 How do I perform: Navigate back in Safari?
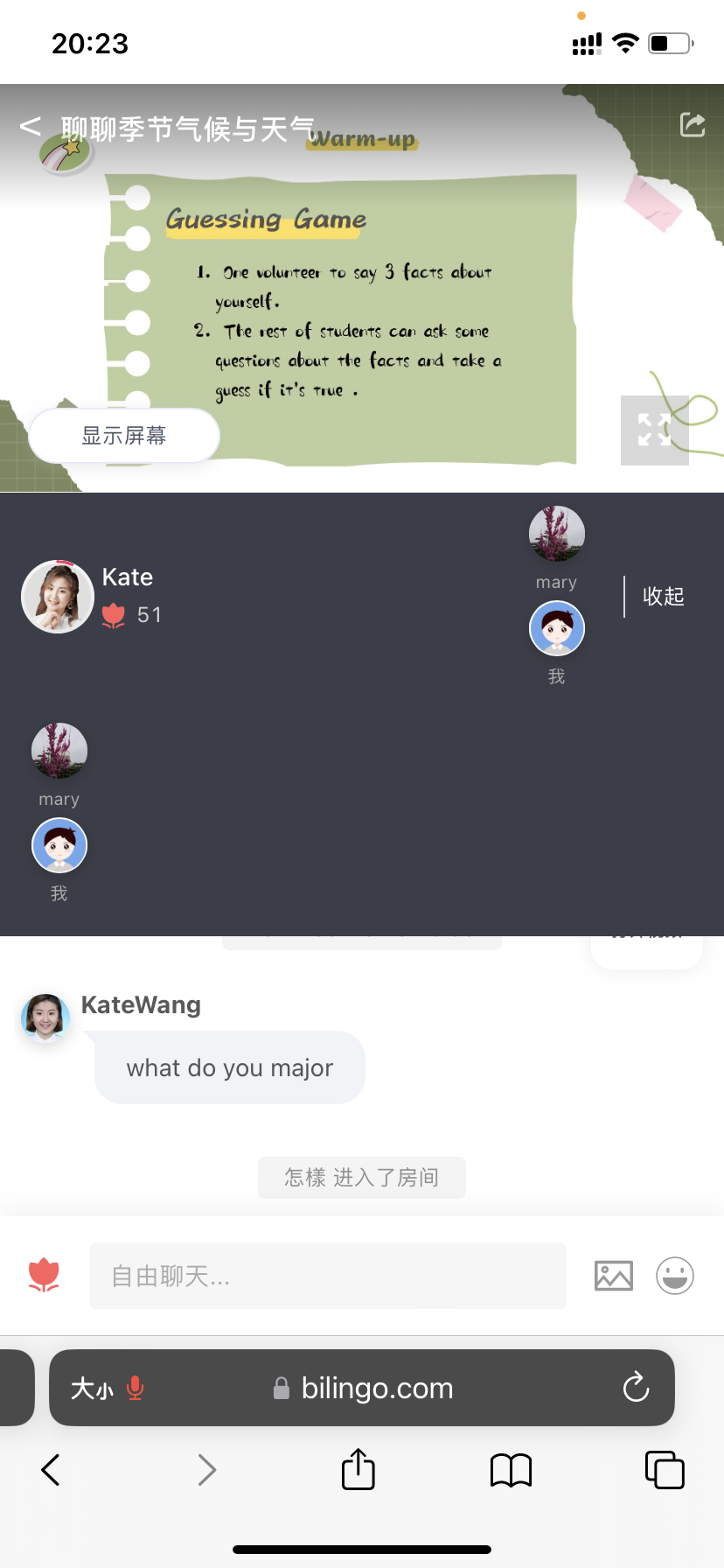[51, 1469]
